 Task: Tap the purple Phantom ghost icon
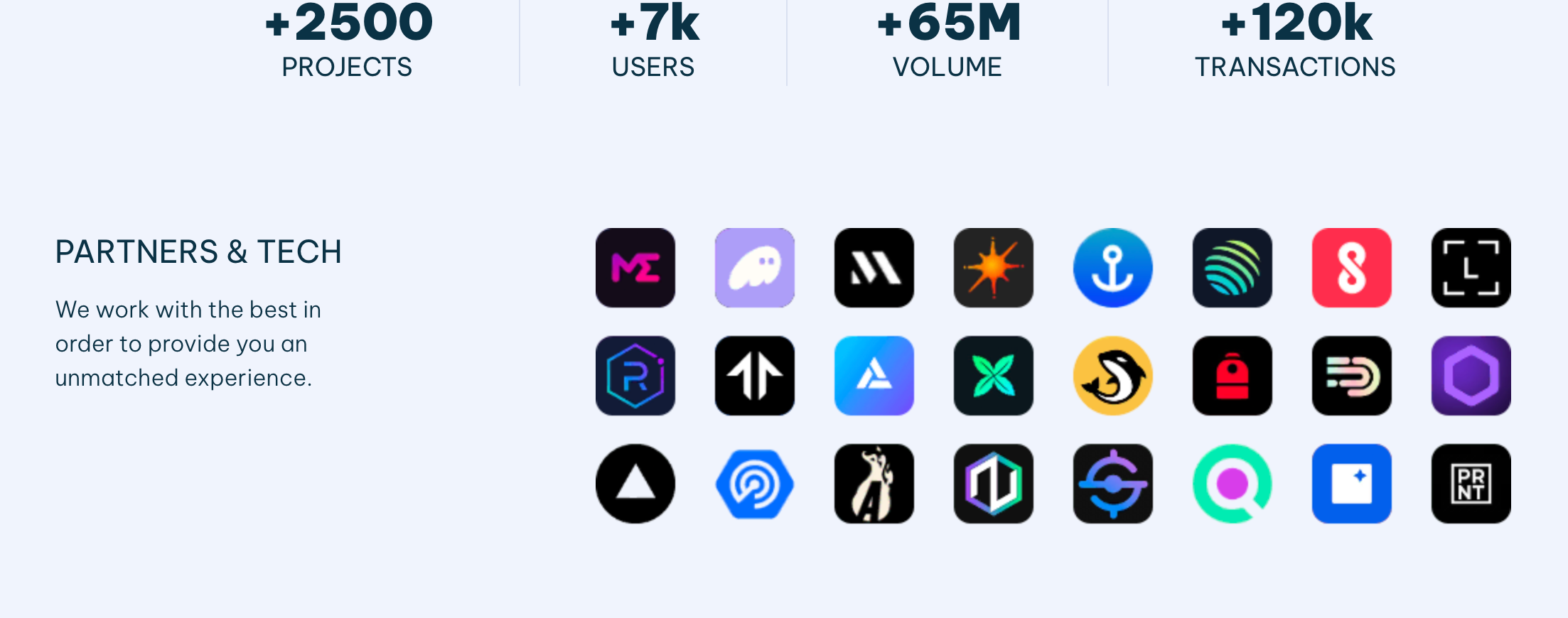pos(755,268)
